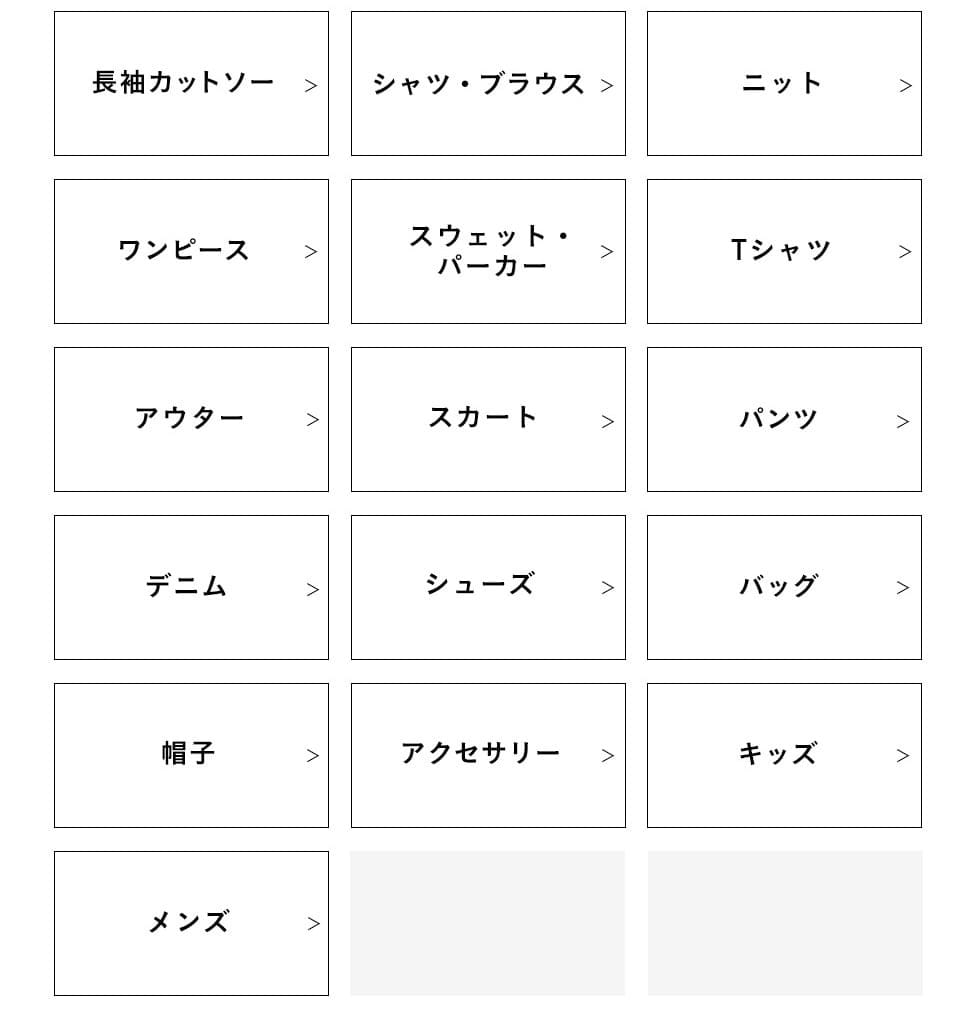The image size is (980, 1024).
Task: Open スウェット・パーカー category
Action: 488,251
